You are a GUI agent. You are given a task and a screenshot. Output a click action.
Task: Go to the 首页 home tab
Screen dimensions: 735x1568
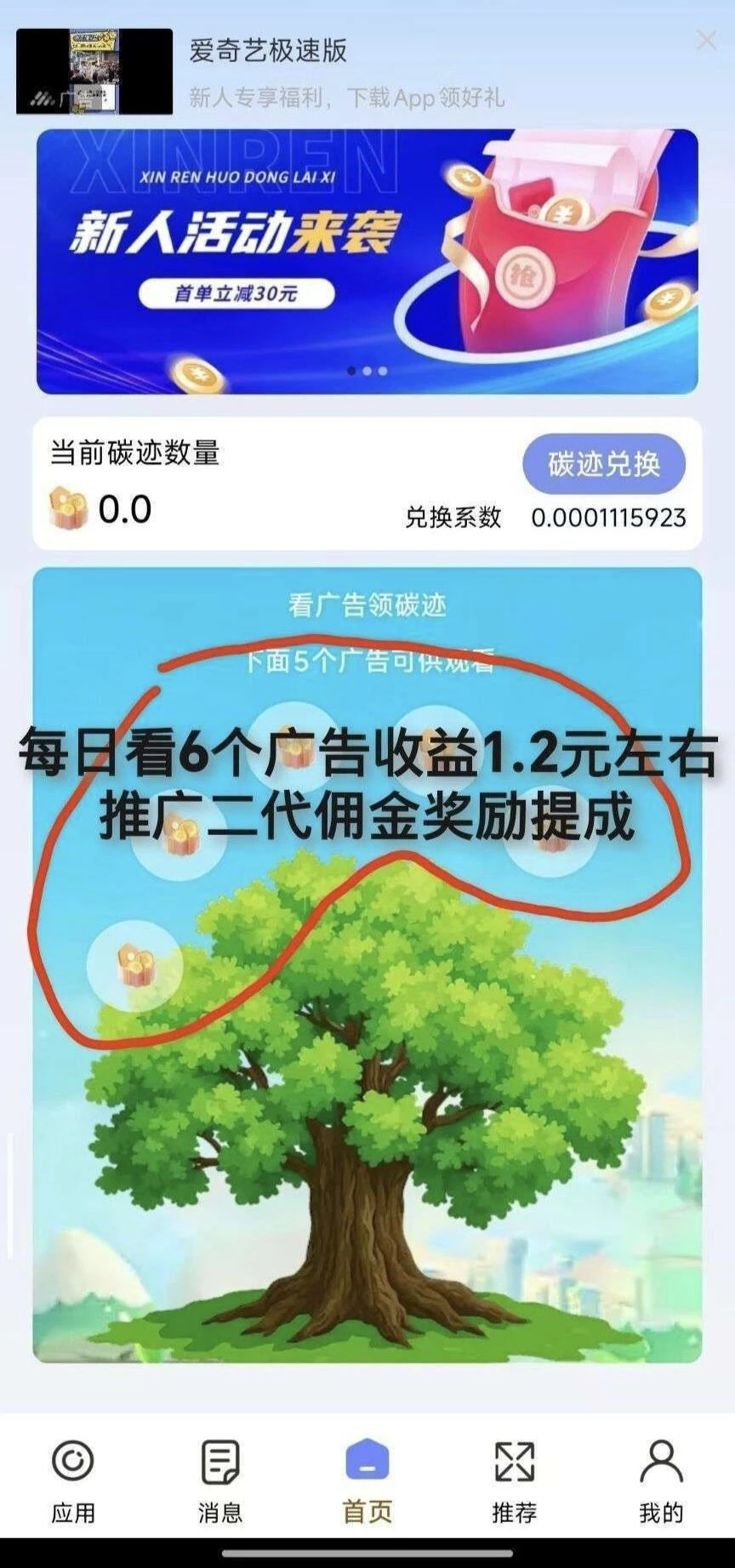click(367, 1480)
